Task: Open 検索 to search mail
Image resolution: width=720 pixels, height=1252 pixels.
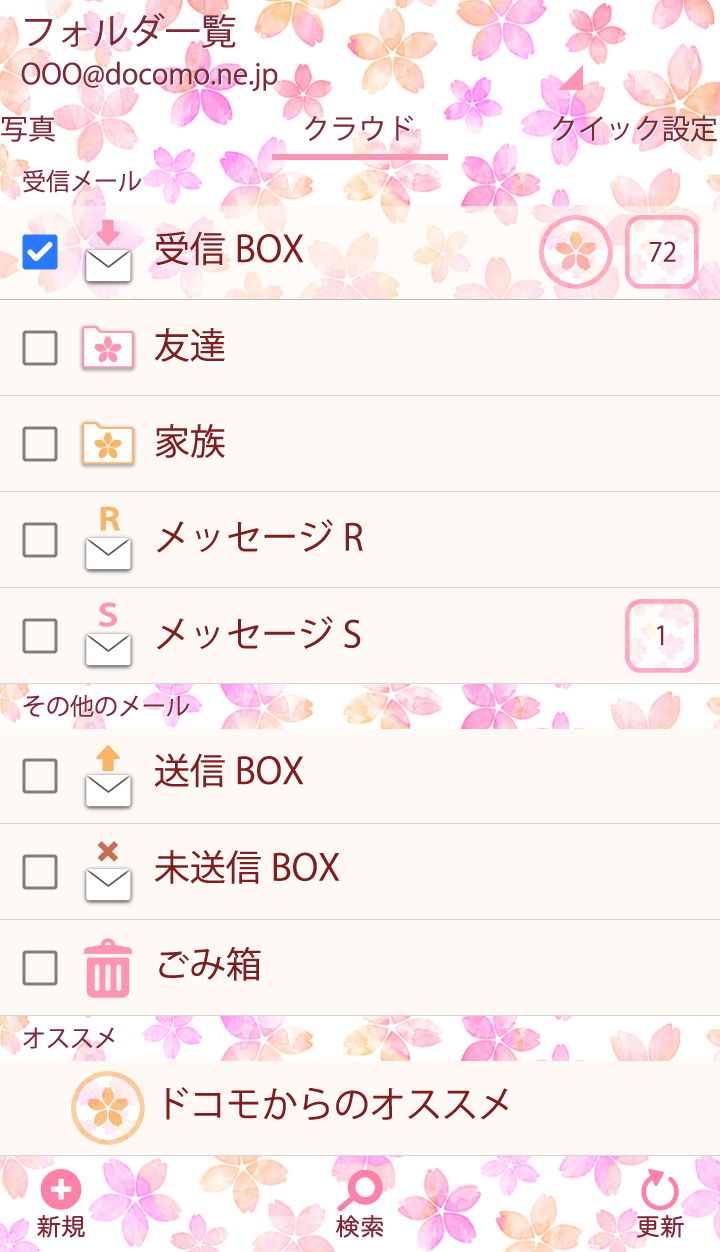Action: coord(360,1204)
